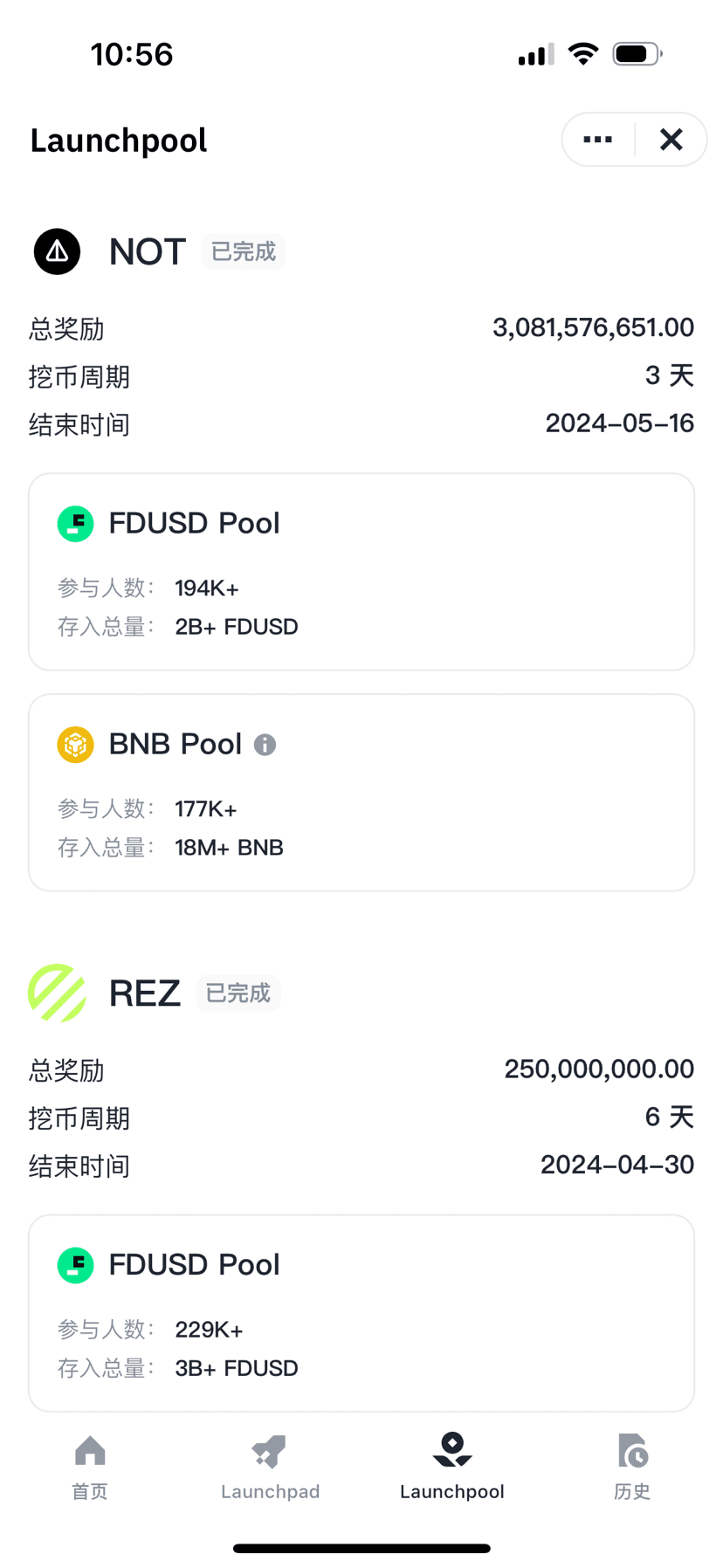Open the FDUSD Pool card under NOT
Image resolution: width=723 pixels, height=1568 pixels.
(x=361, y=572)
